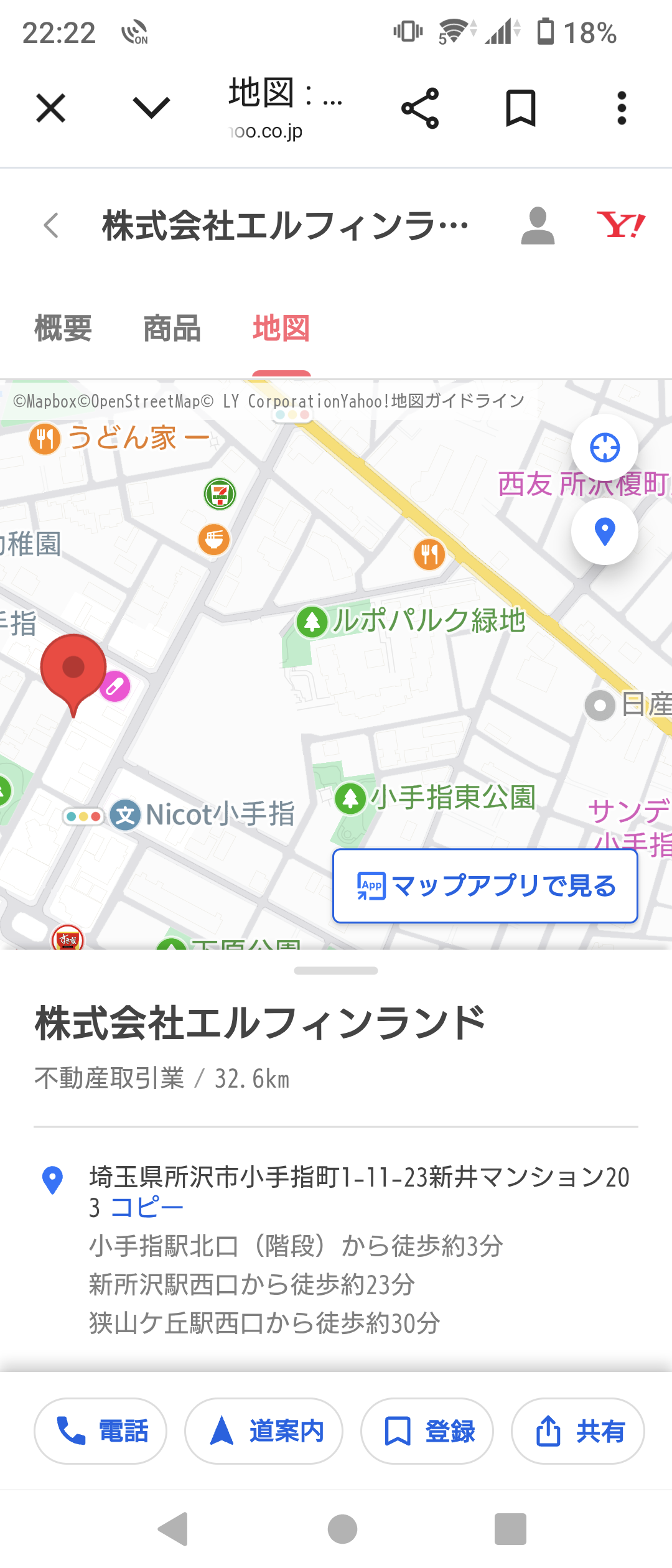Select the 地図 tab

point(281,329)
